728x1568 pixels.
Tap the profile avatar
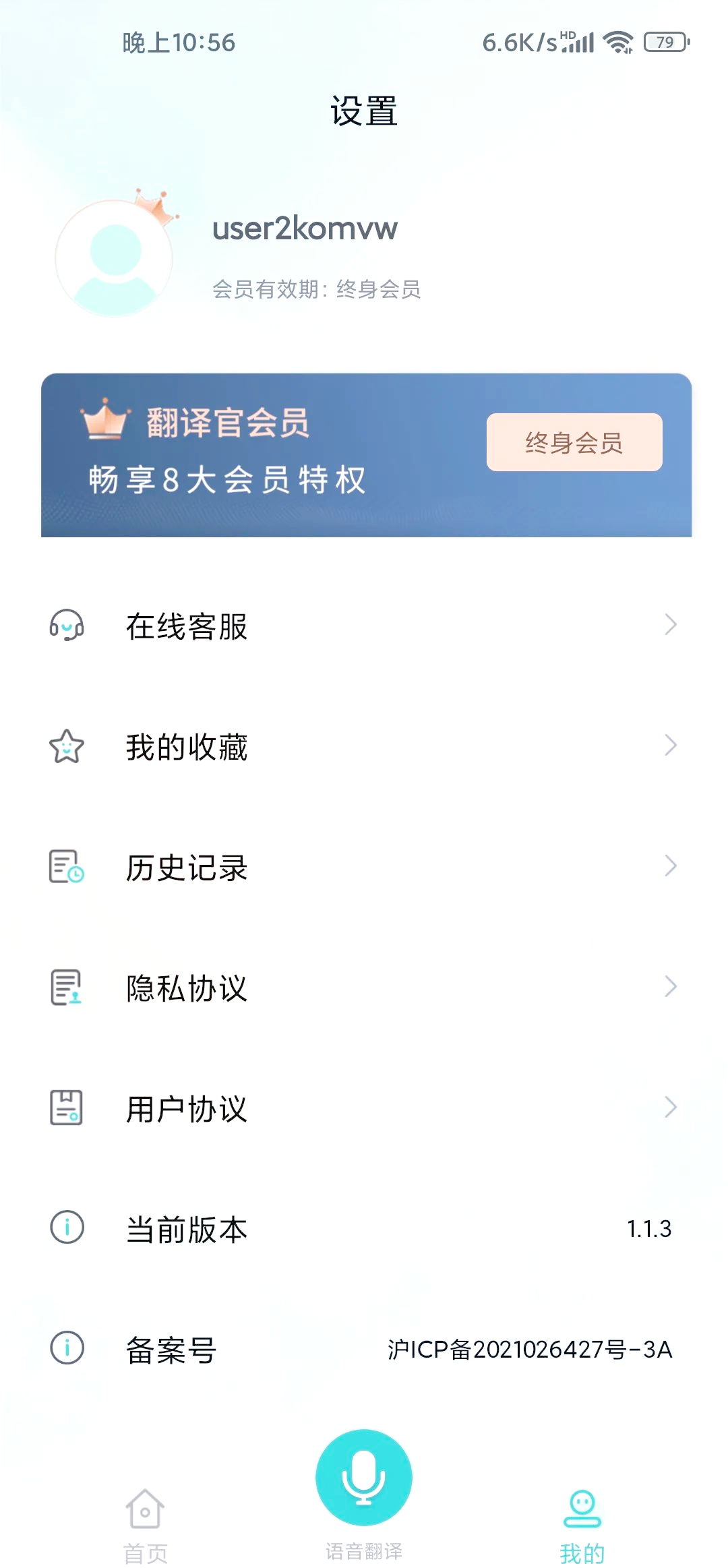pos(115,257)
